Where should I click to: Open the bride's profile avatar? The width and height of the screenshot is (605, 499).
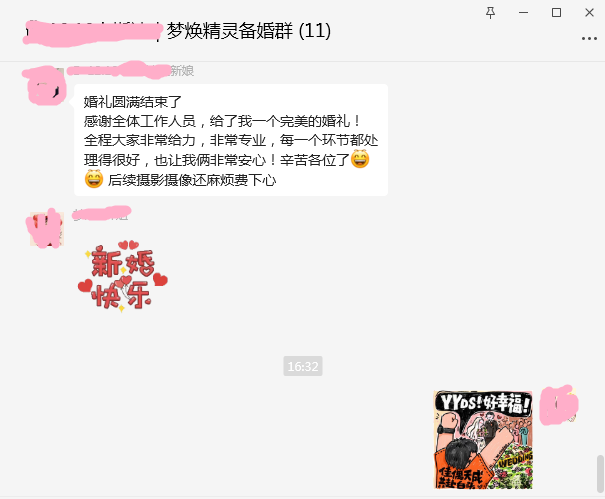45,88
